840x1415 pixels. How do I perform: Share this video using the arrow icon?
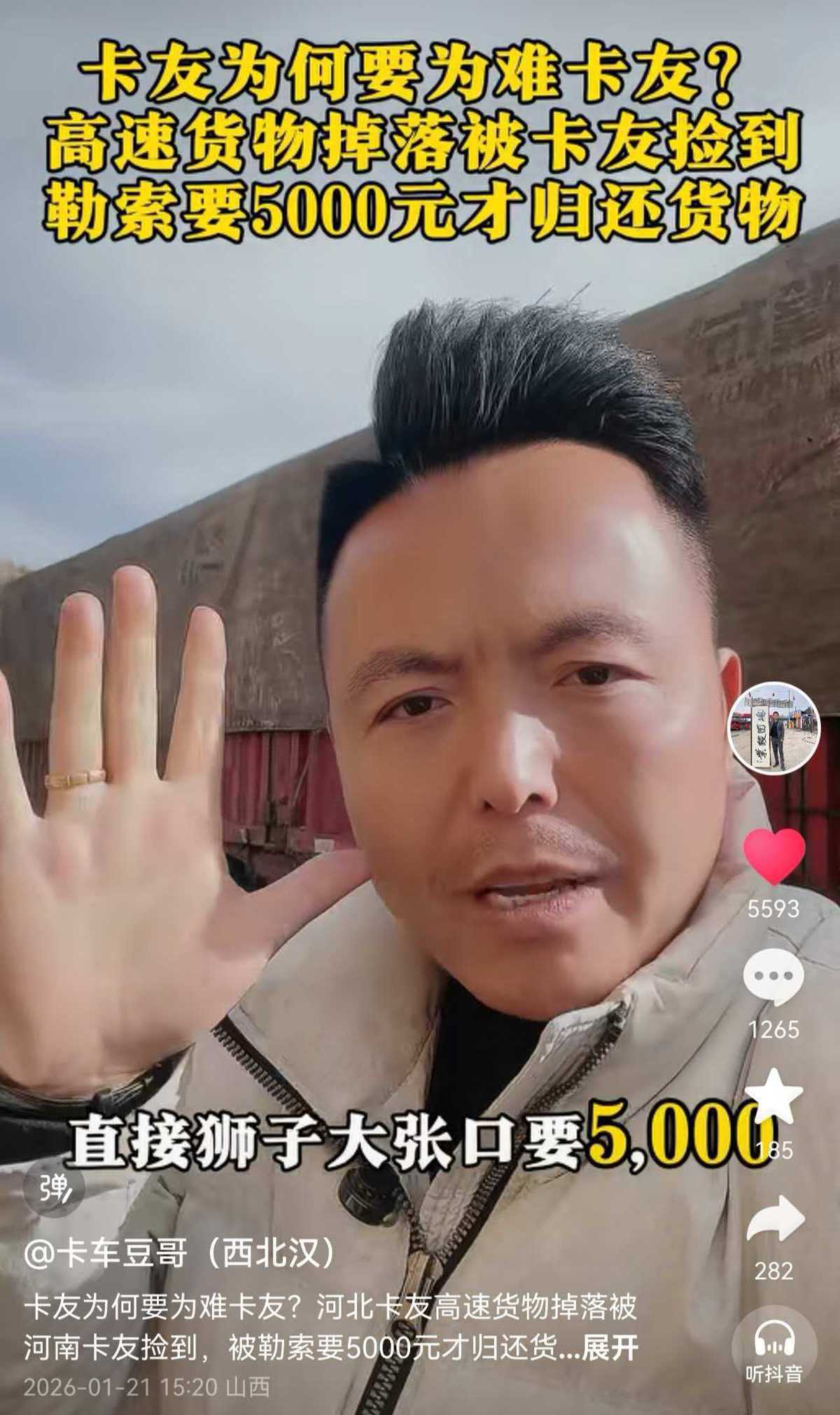tap(775, 1218)
